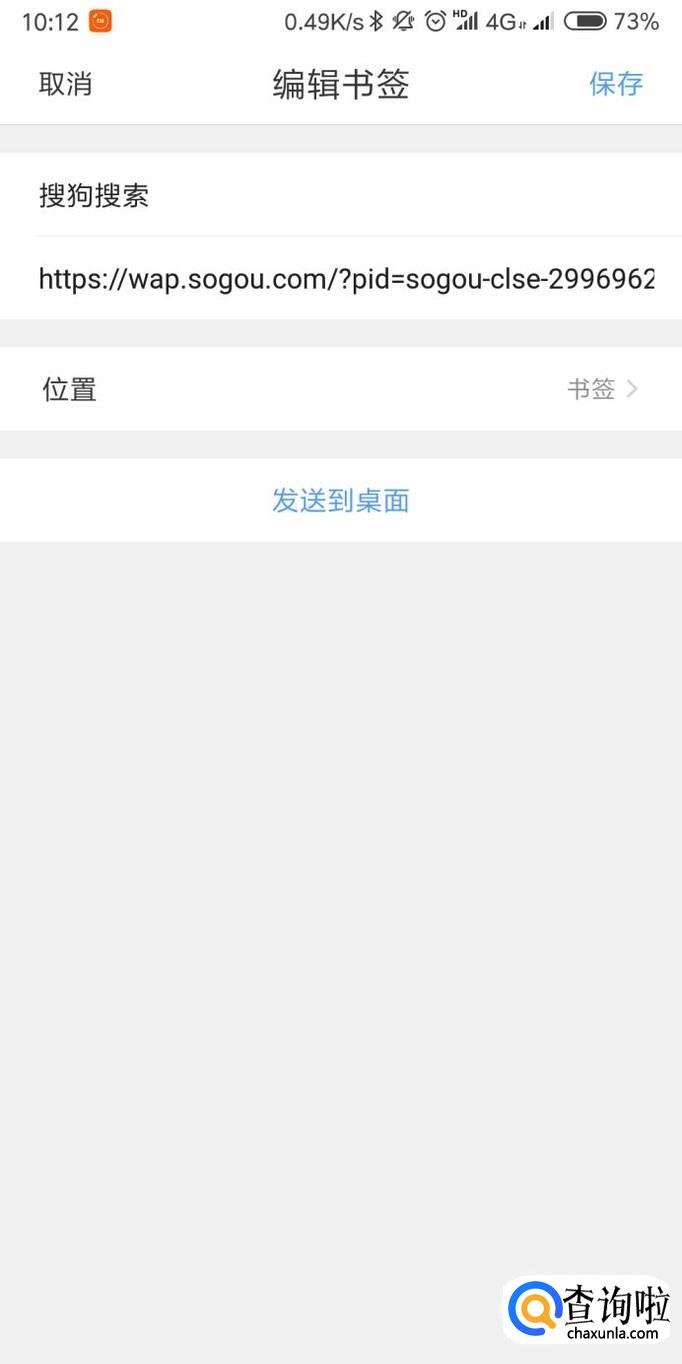Open the 位置 folder selection row

click(340, 389)
